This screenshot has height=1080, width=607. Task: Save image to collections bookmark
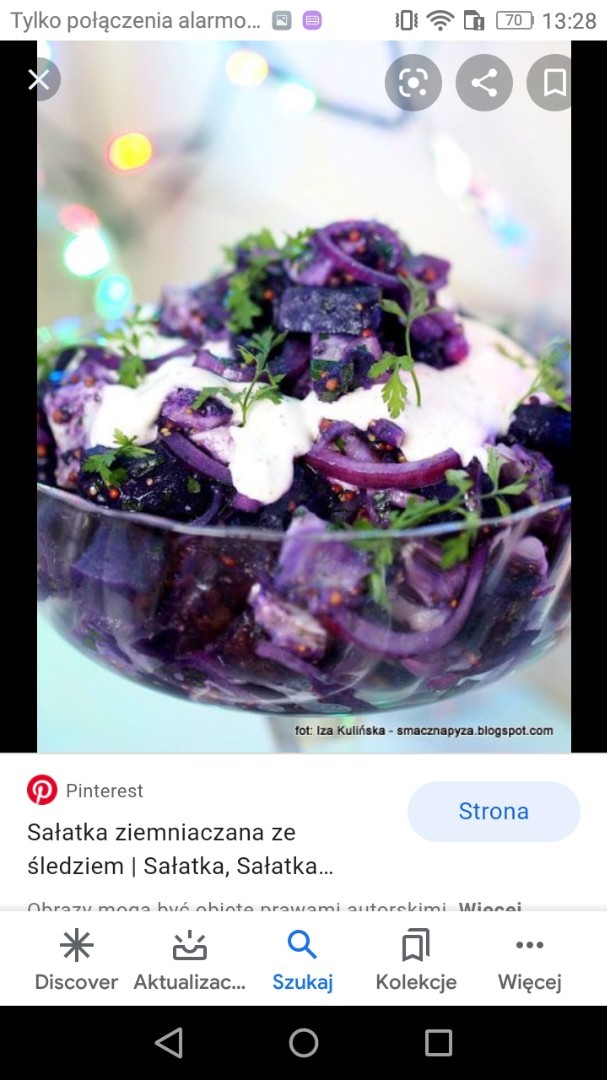[x=554, y=82]
